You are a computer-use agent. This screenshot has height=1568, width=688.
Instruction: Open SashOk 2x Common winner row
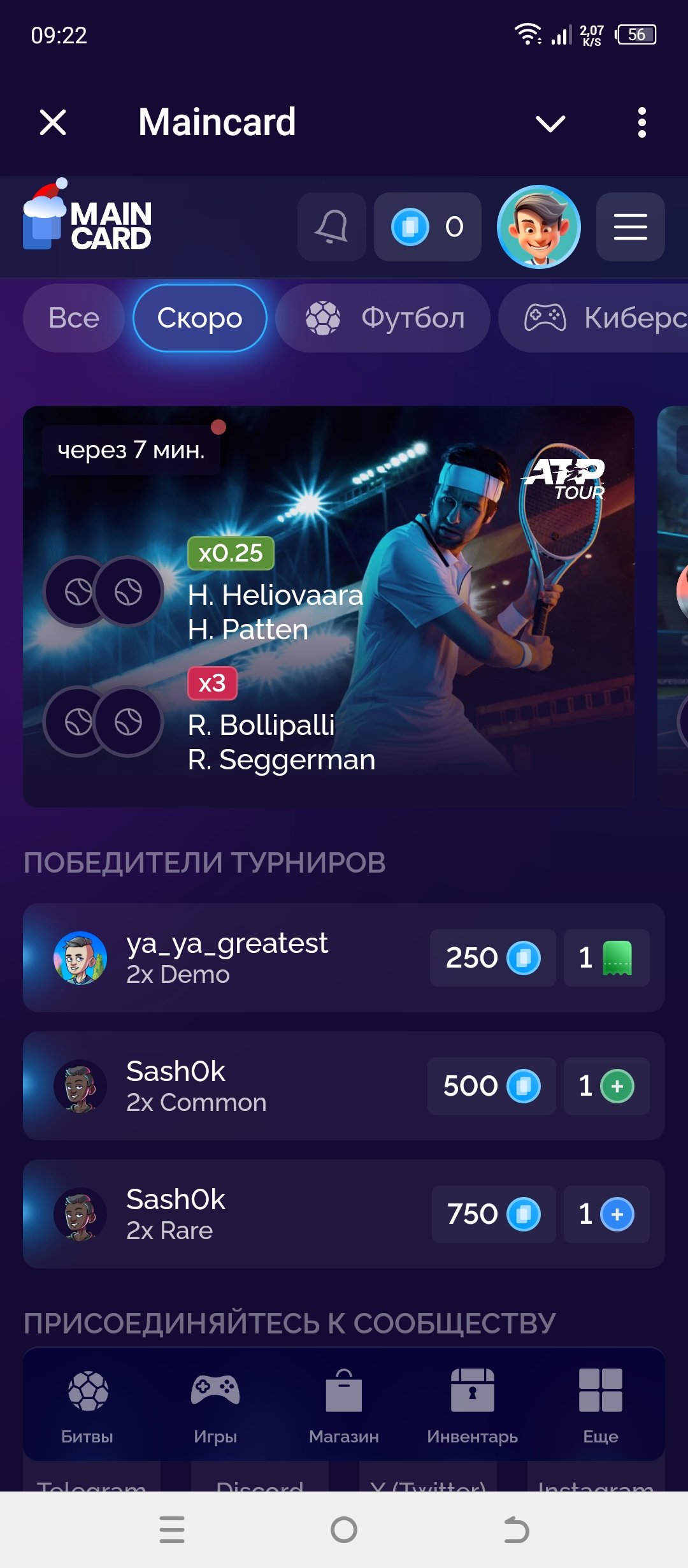coord(344,1085)
